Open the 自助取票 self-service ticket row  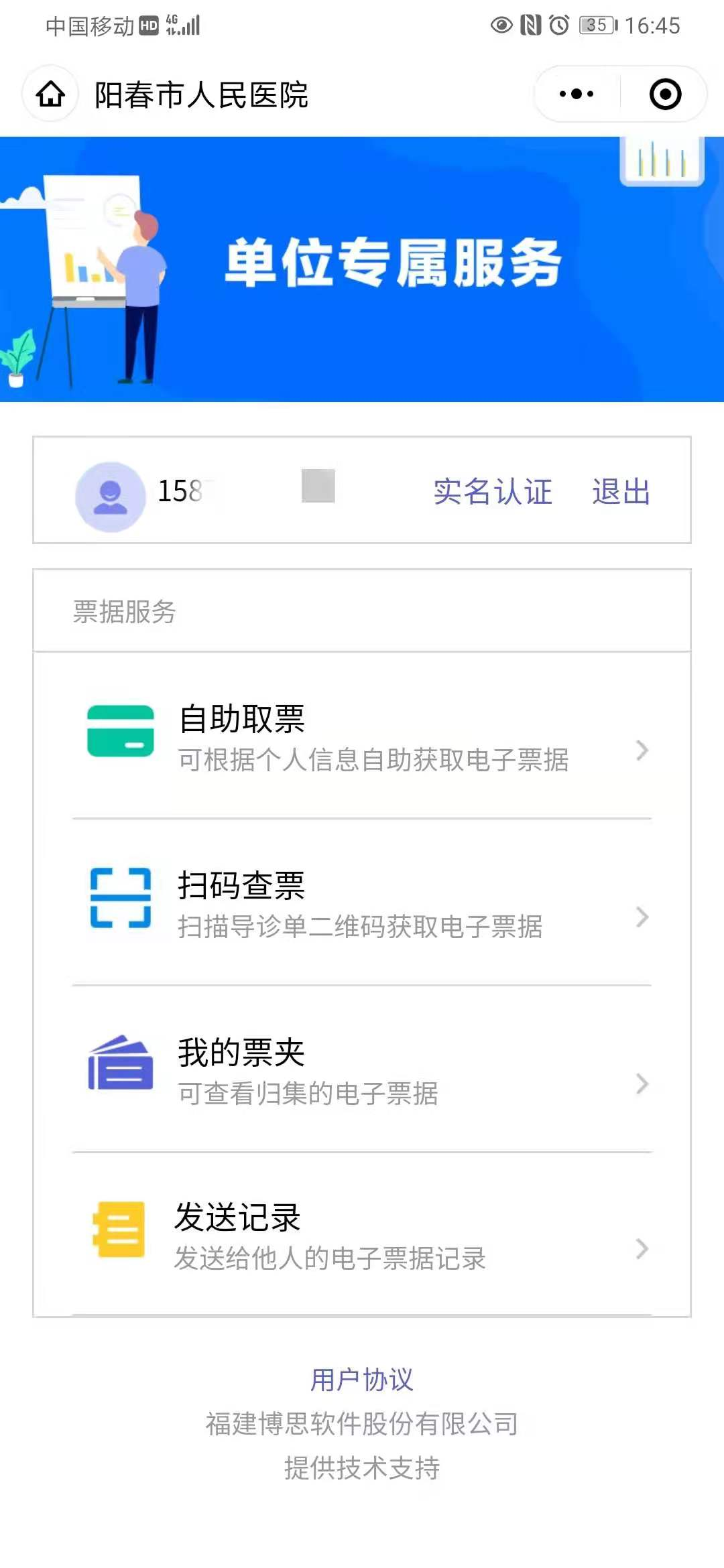362,736
